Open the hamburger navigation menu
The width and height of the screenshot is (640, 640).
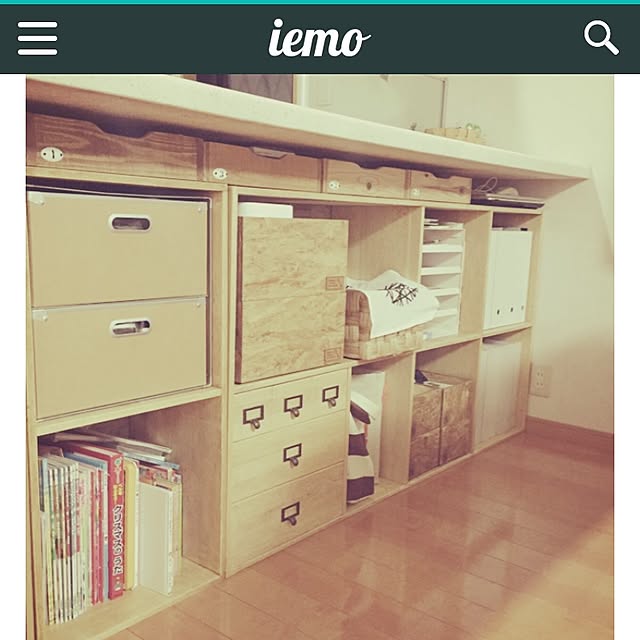[37, 39]
